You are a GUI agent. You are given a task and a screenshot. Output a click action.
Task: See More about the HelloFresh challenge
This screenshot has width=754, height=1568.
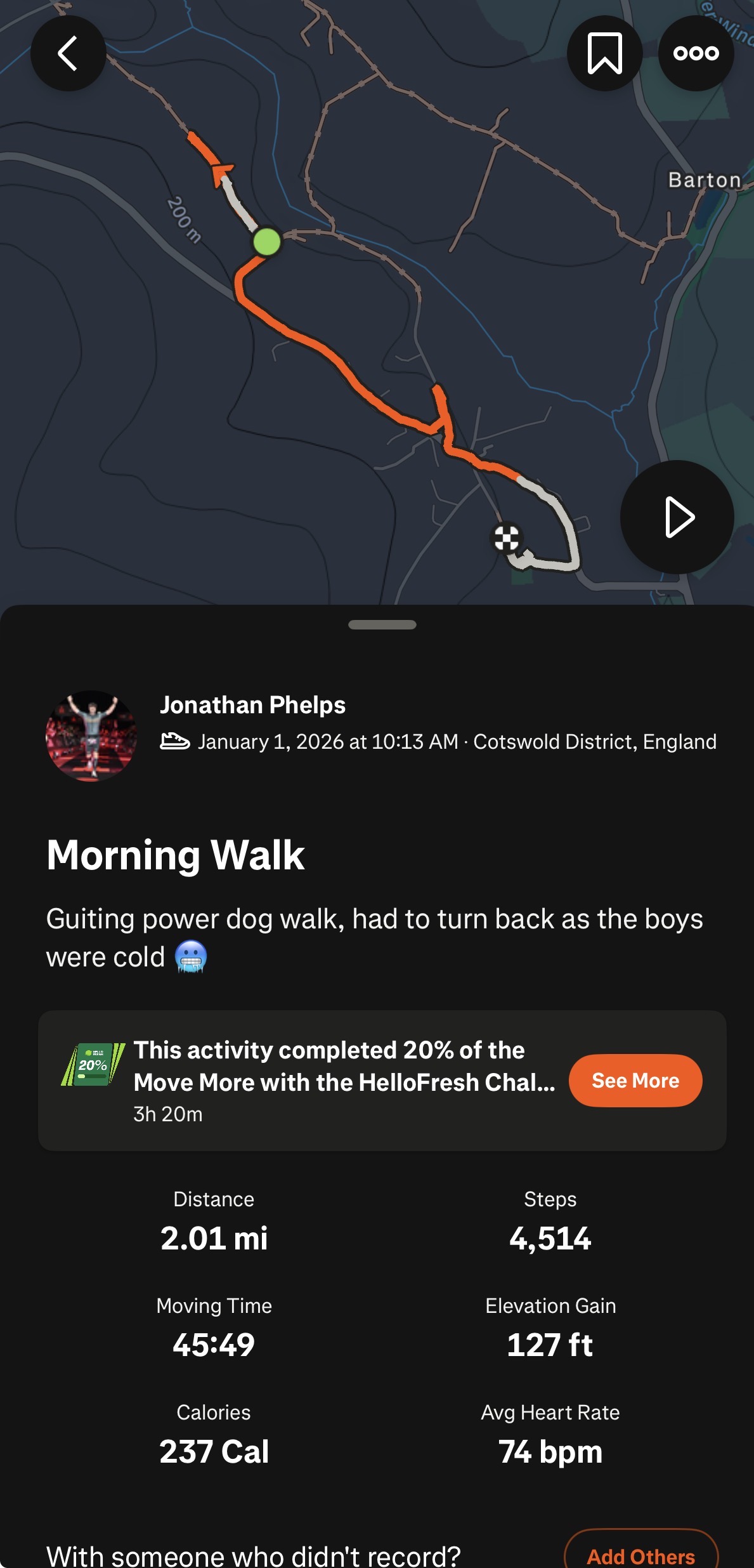635,1081
